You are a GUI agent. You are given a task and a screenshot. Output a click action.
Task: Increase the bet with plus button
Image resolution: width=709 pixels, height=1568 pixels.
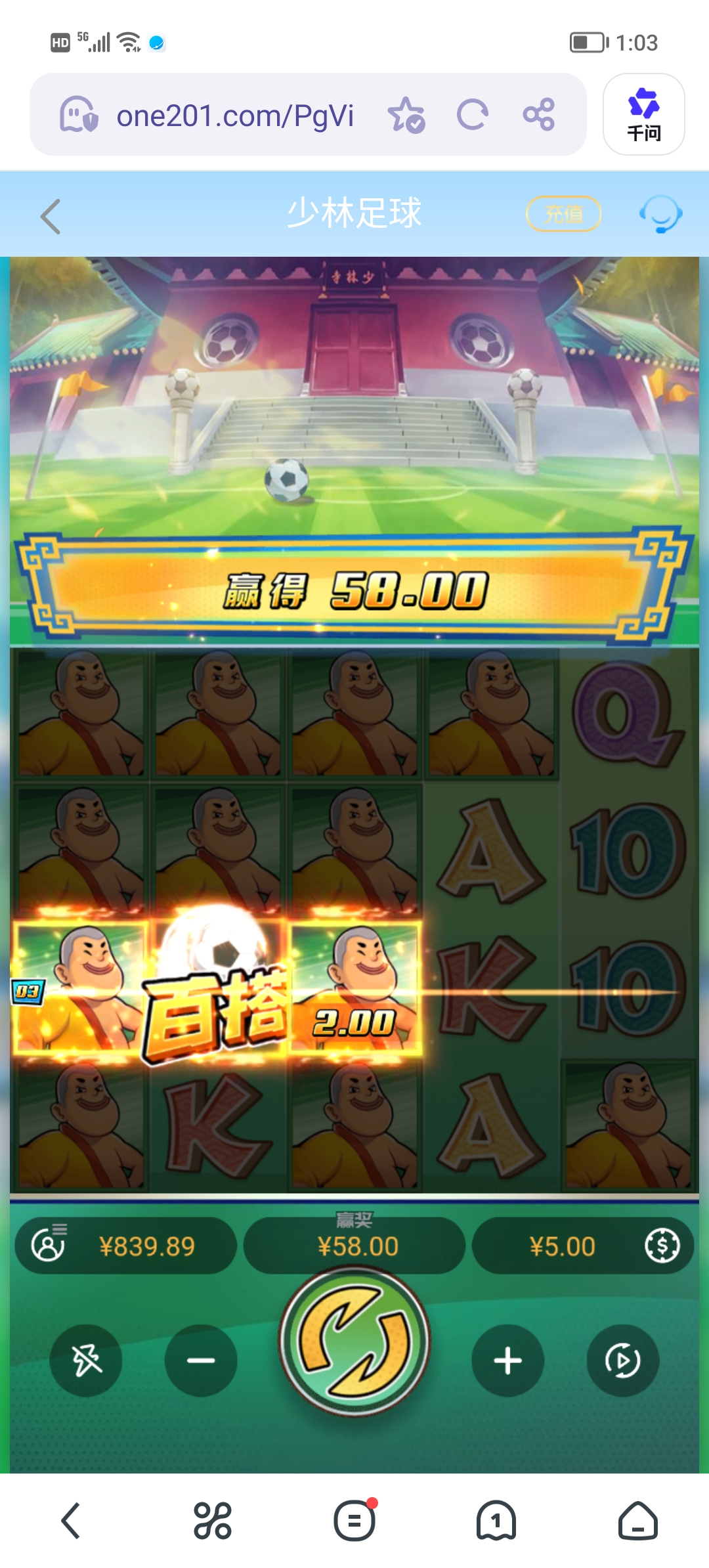click(x=507, y=1360)
